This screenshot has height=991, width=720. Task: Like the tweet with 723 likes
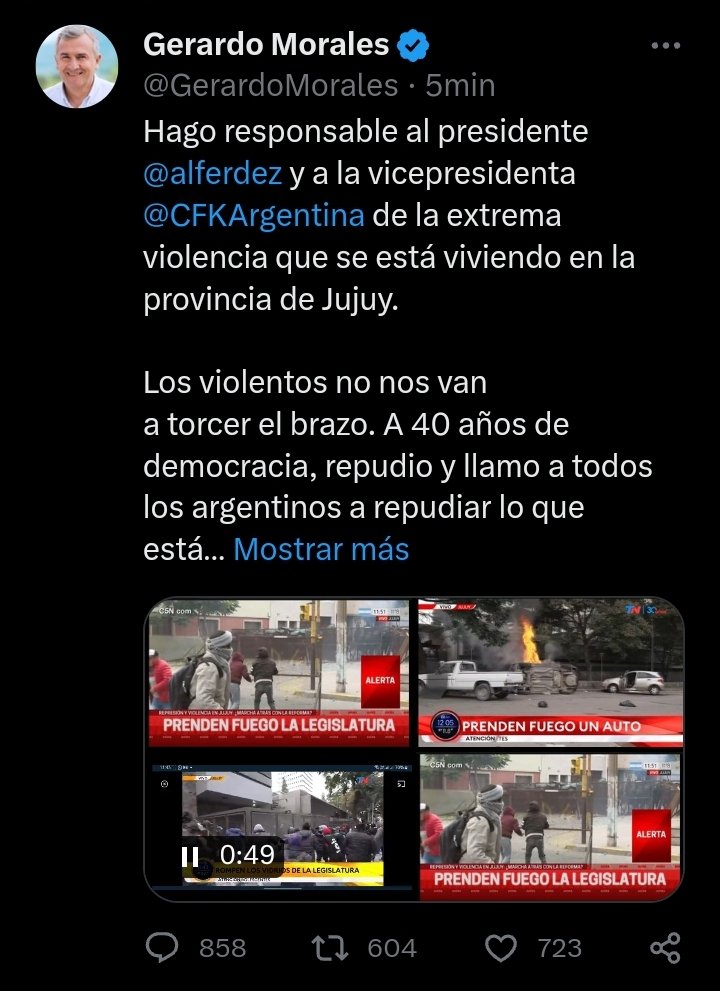point(503,947)
